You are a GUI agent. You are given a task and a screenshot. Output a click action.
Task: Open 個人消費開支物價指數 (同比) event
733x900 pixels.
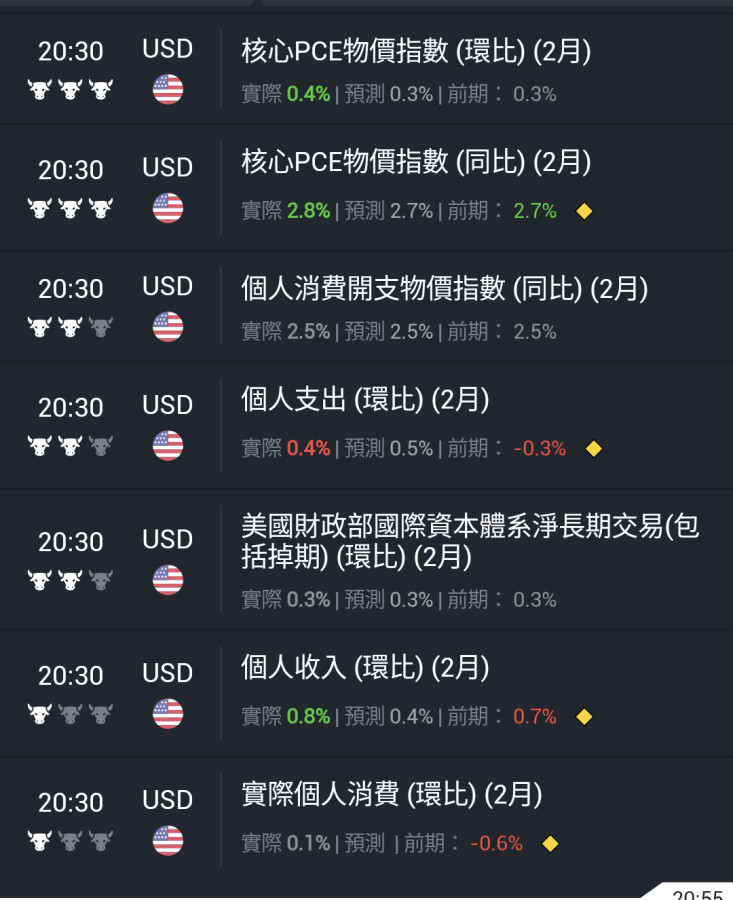click(444, 289)
